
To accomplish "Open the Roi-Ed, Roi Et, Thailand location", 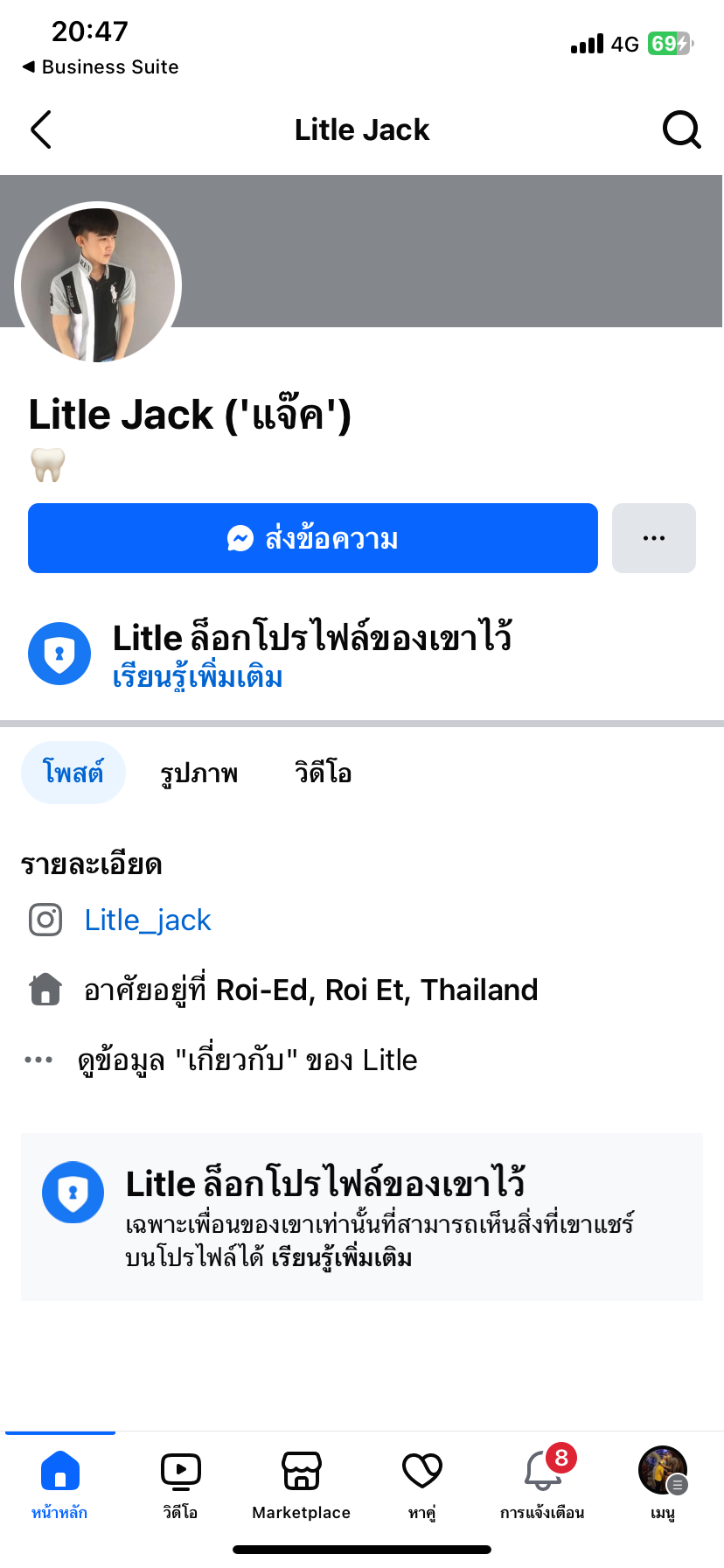I will [376, 990].
